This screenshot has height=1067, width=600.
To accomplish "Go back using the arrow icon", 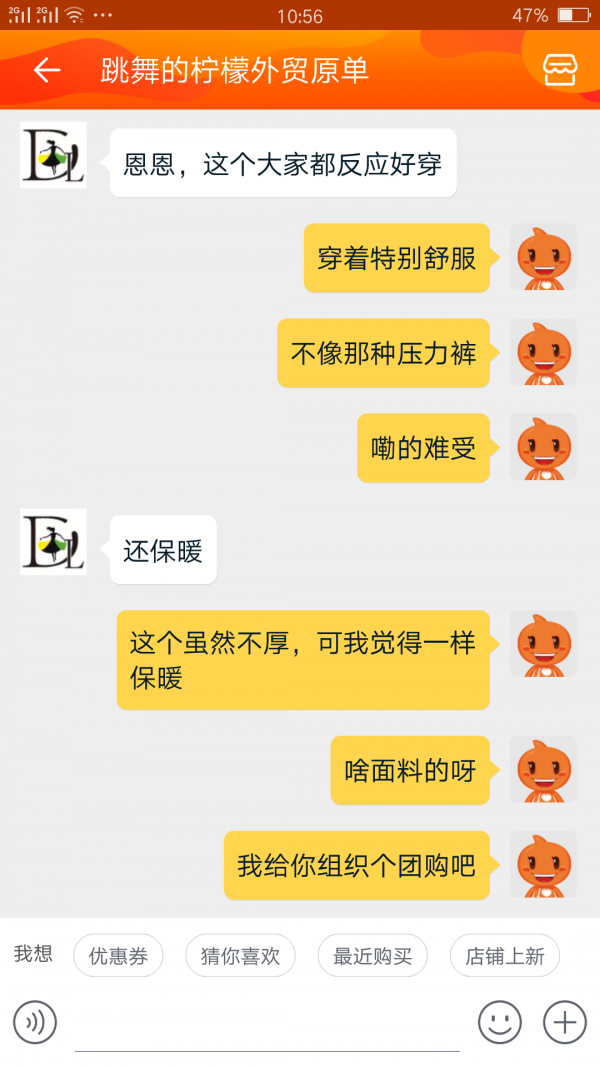I will 47,70.
